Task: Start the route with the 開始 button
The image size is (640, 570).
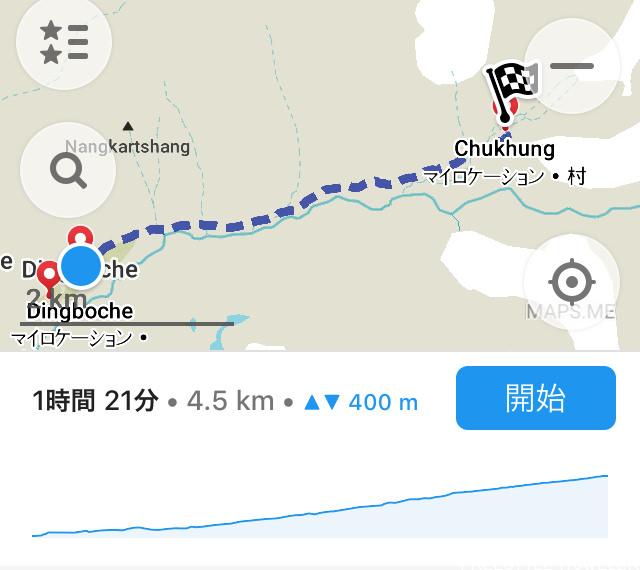Action: point(535,398)
